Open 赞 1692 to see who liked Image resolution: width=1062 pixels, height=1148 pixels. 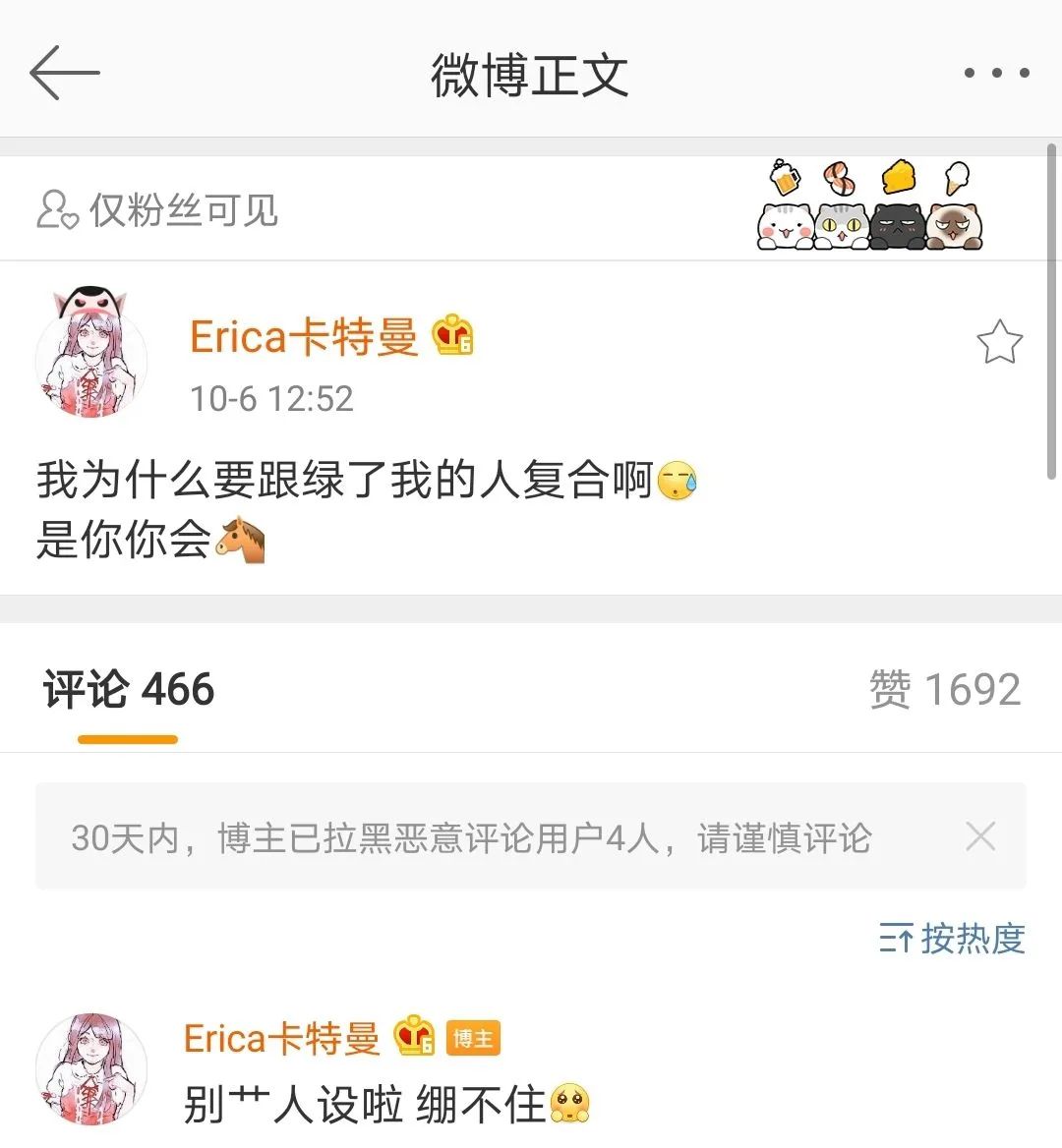point(946,689)
